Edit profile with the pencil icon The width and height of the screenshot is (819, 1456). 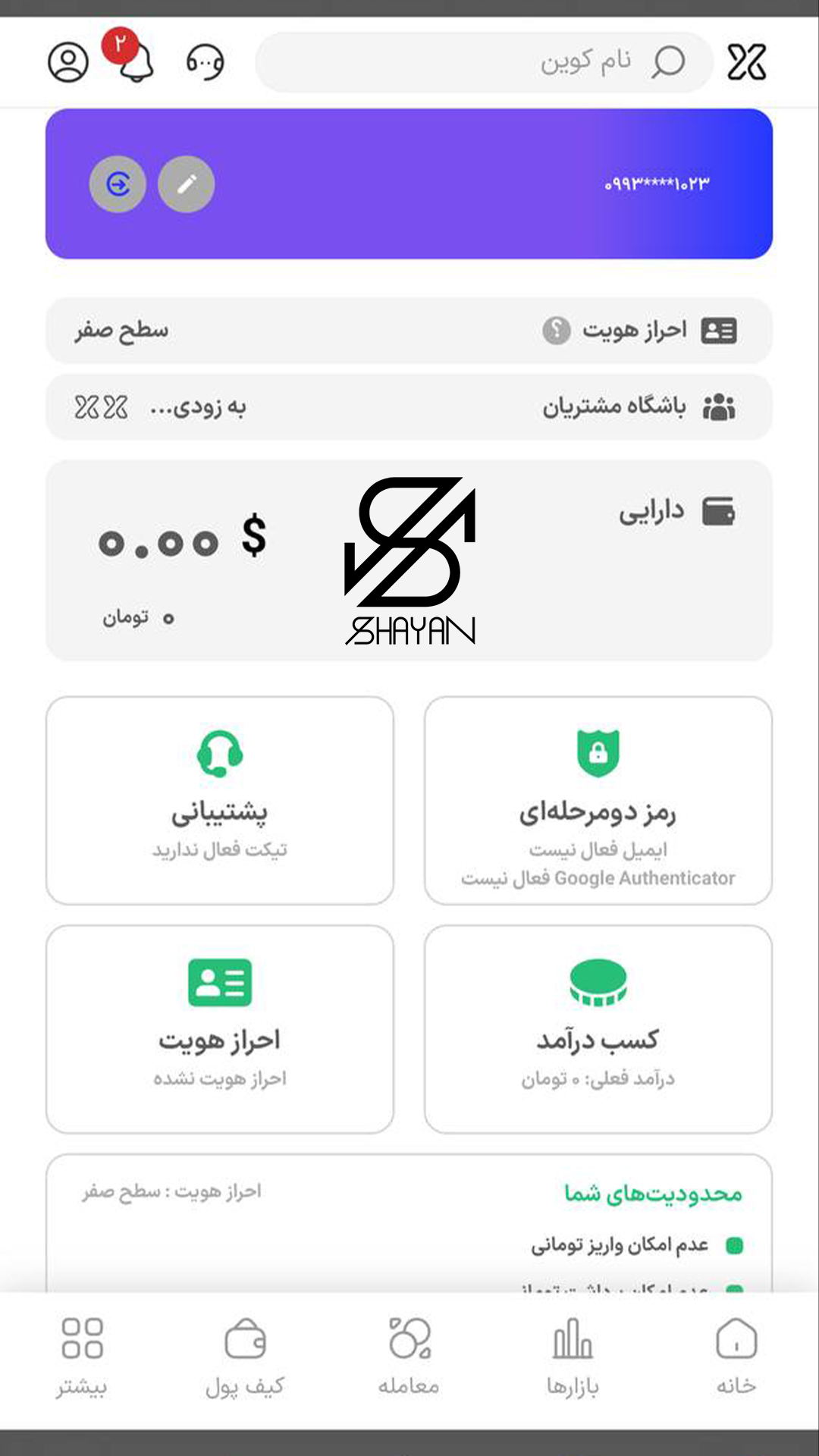187,184
